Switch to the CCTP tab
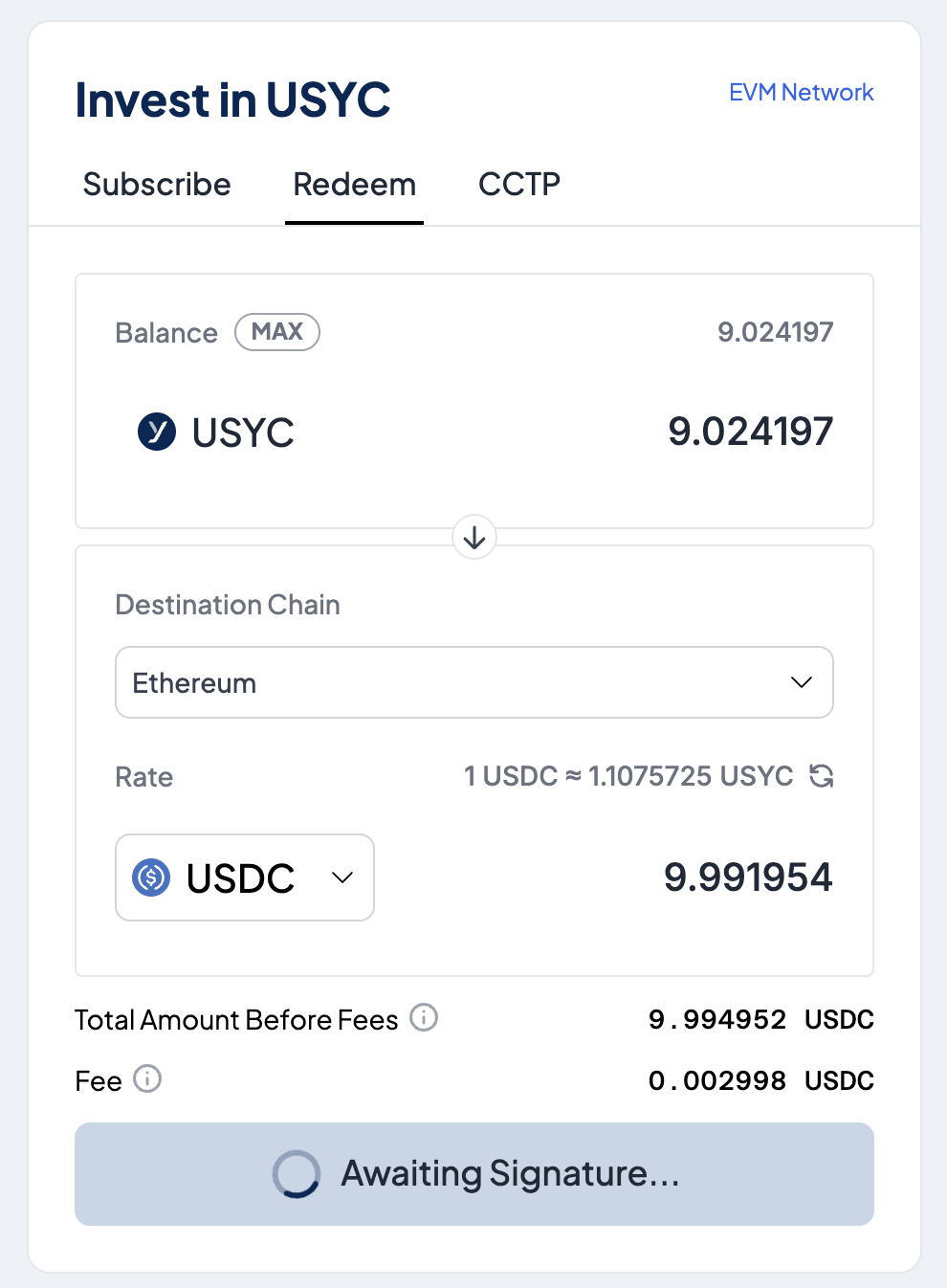947x1288 pixels. (518, 184)
